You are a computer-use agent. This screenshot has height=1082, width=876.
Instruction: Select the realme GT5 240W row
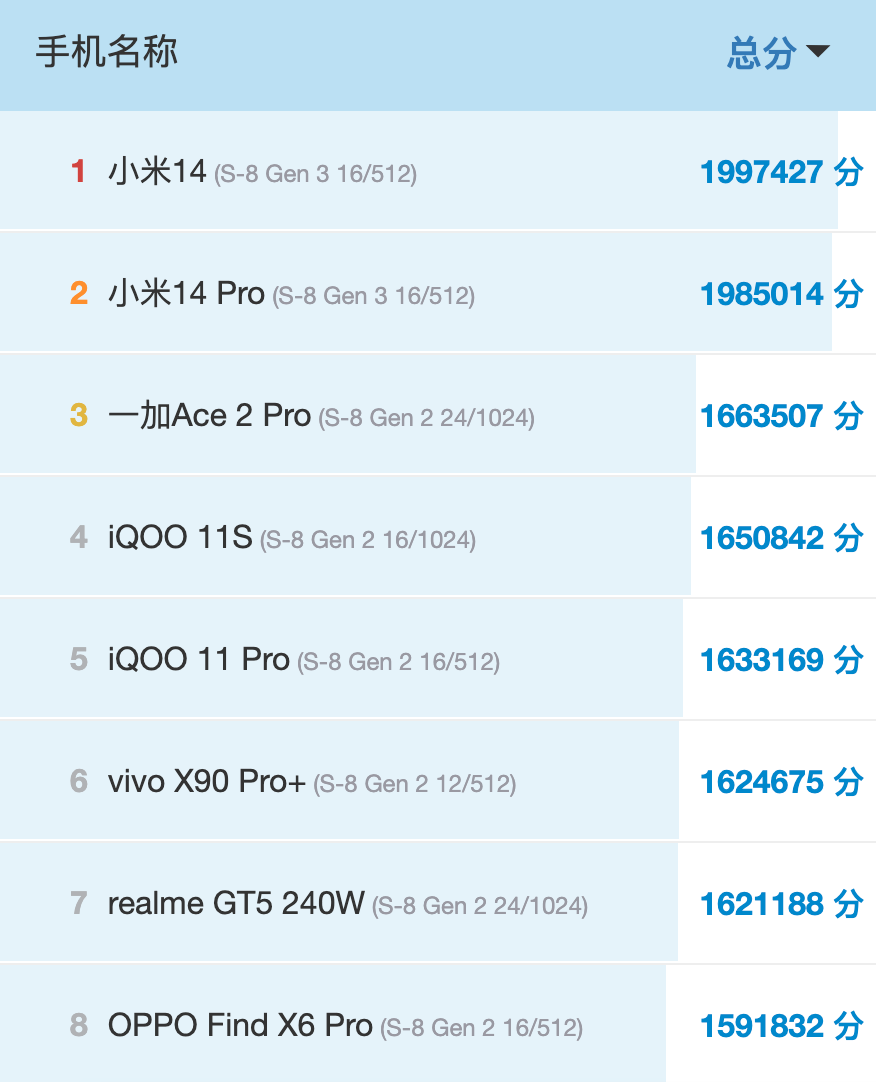pyautogui.click(x=236, y=904)
